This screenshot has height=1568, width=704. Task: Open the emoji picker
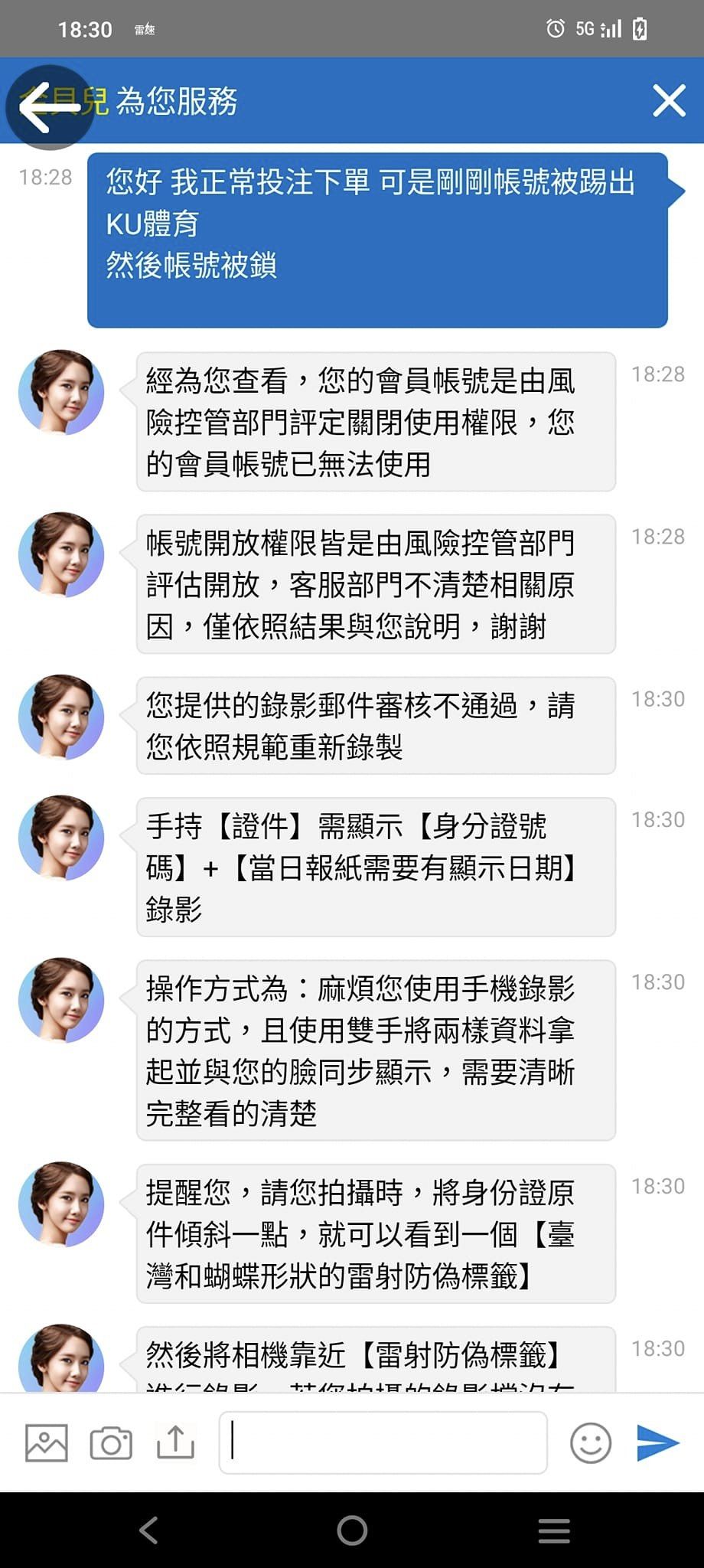click(591, 1443)
